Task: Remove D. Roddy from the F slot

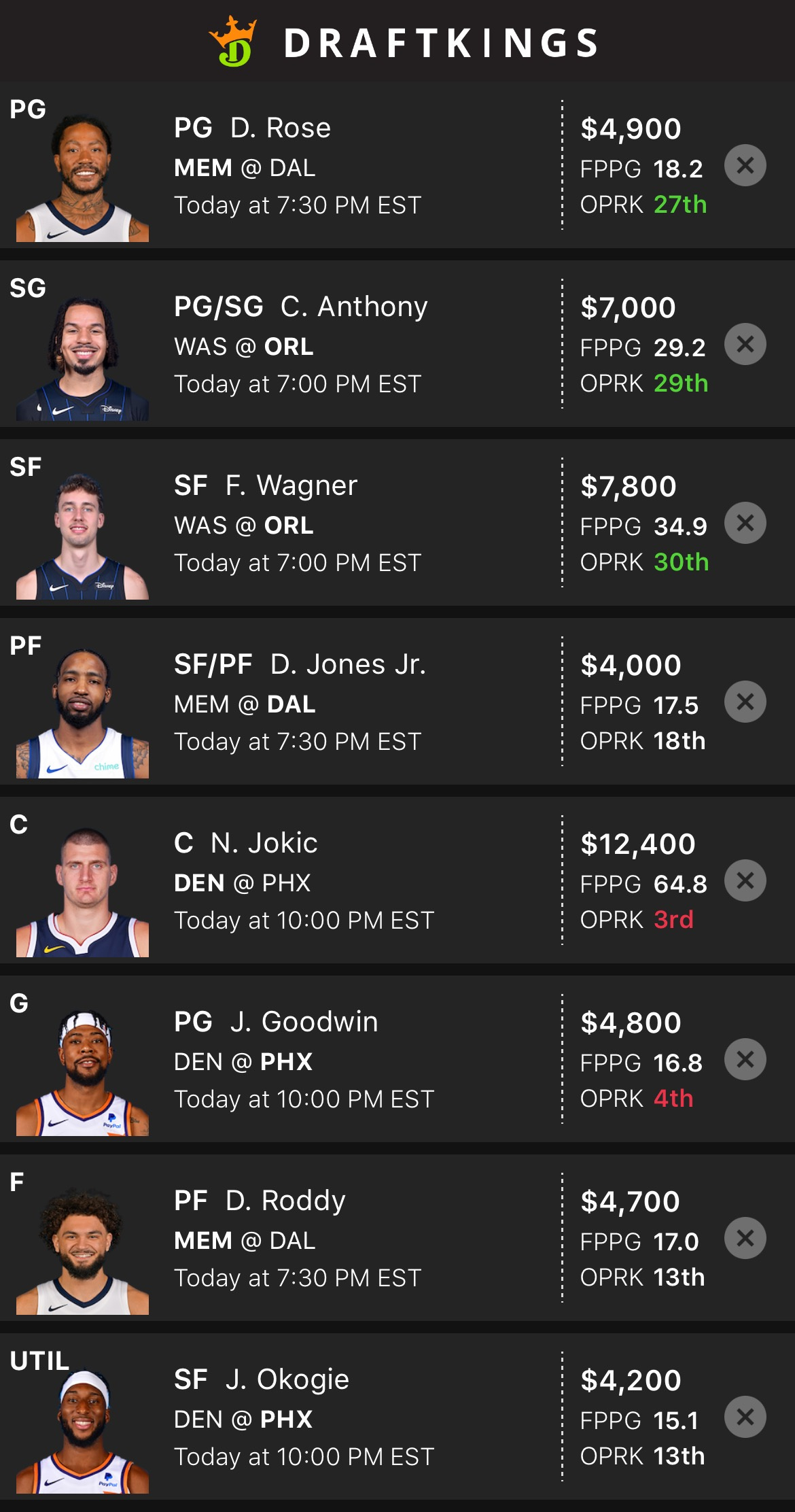Action: [x=745, y=1238]
